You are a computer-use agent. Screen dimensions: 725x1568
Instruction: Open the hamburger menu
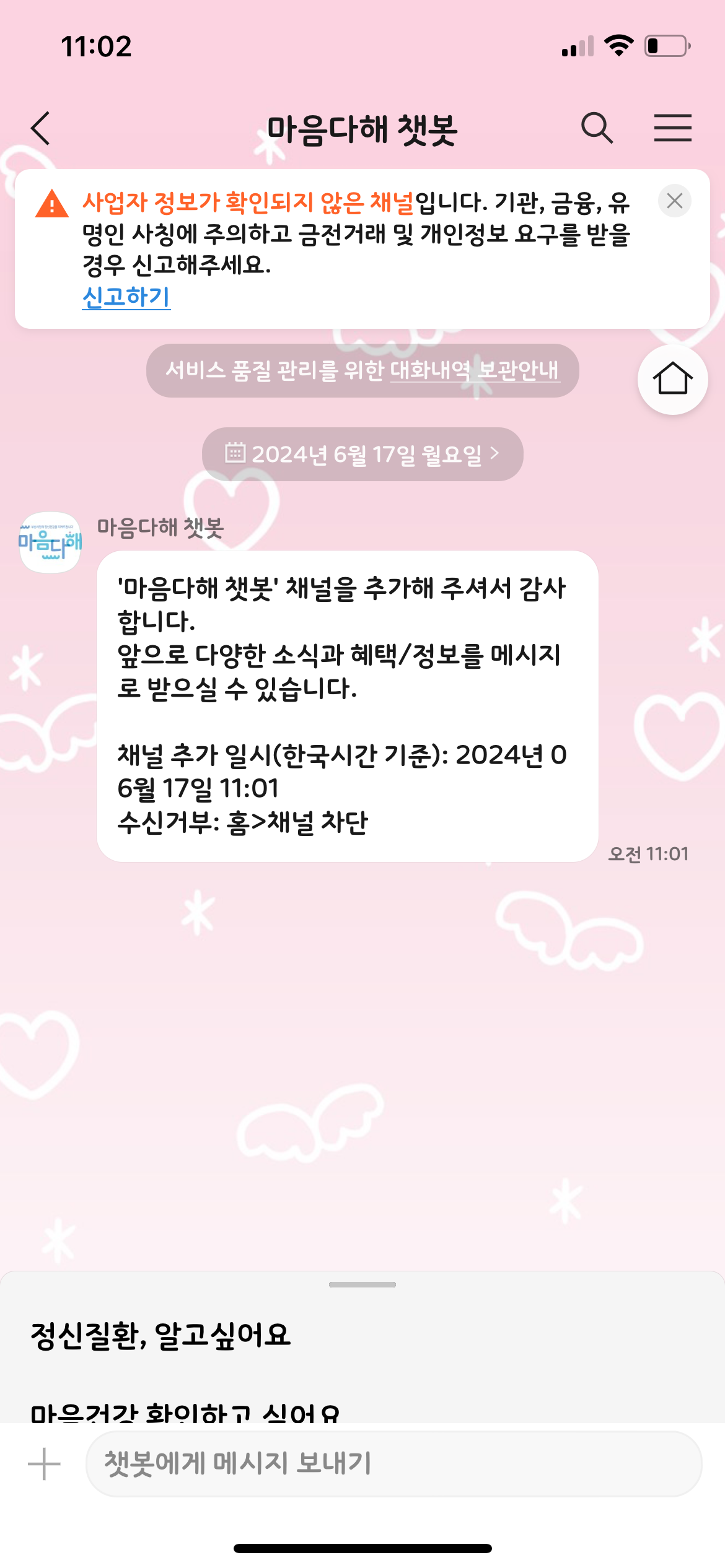pos(672,128)
